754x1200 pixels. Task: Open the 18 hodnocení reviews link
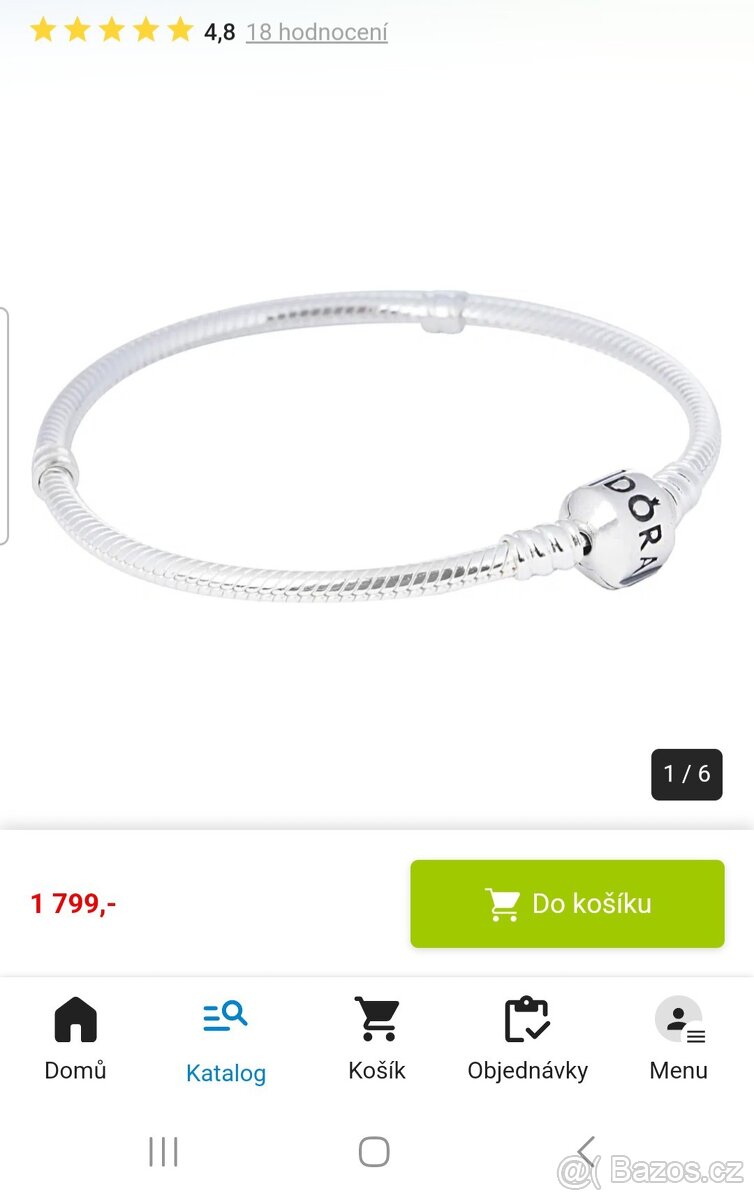(x=317, y=32)
